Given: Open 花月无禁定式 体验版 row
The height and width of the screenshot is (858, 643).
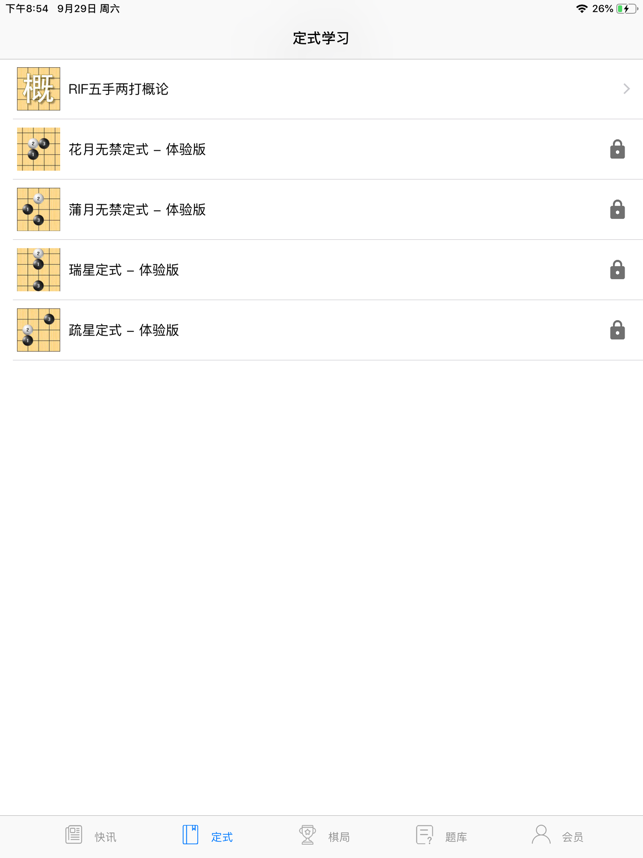Looking at the screenshot, I should coord(320,149).
